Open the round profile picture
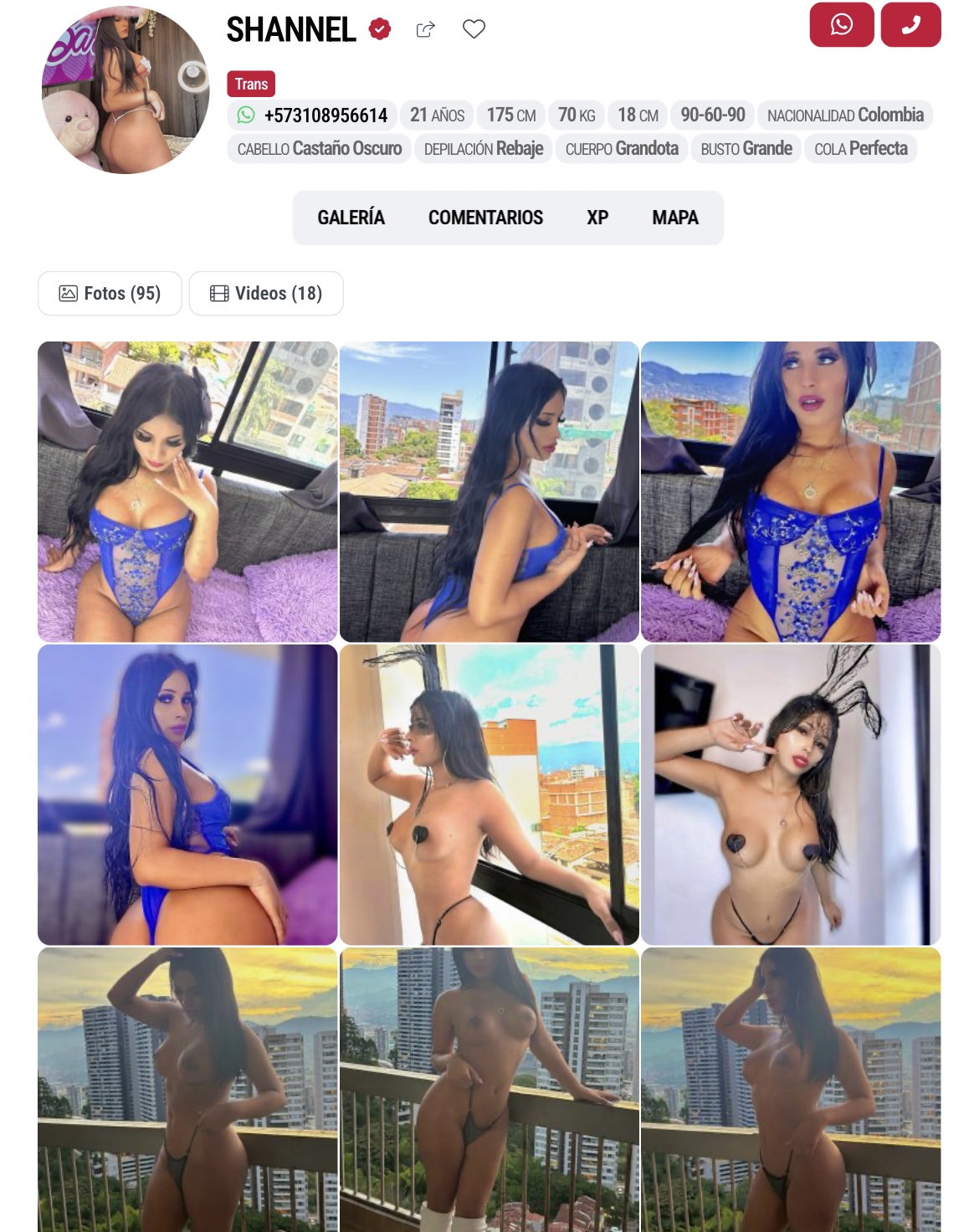The height and width of the screenshot is (1232, 979). coord(126,90)
